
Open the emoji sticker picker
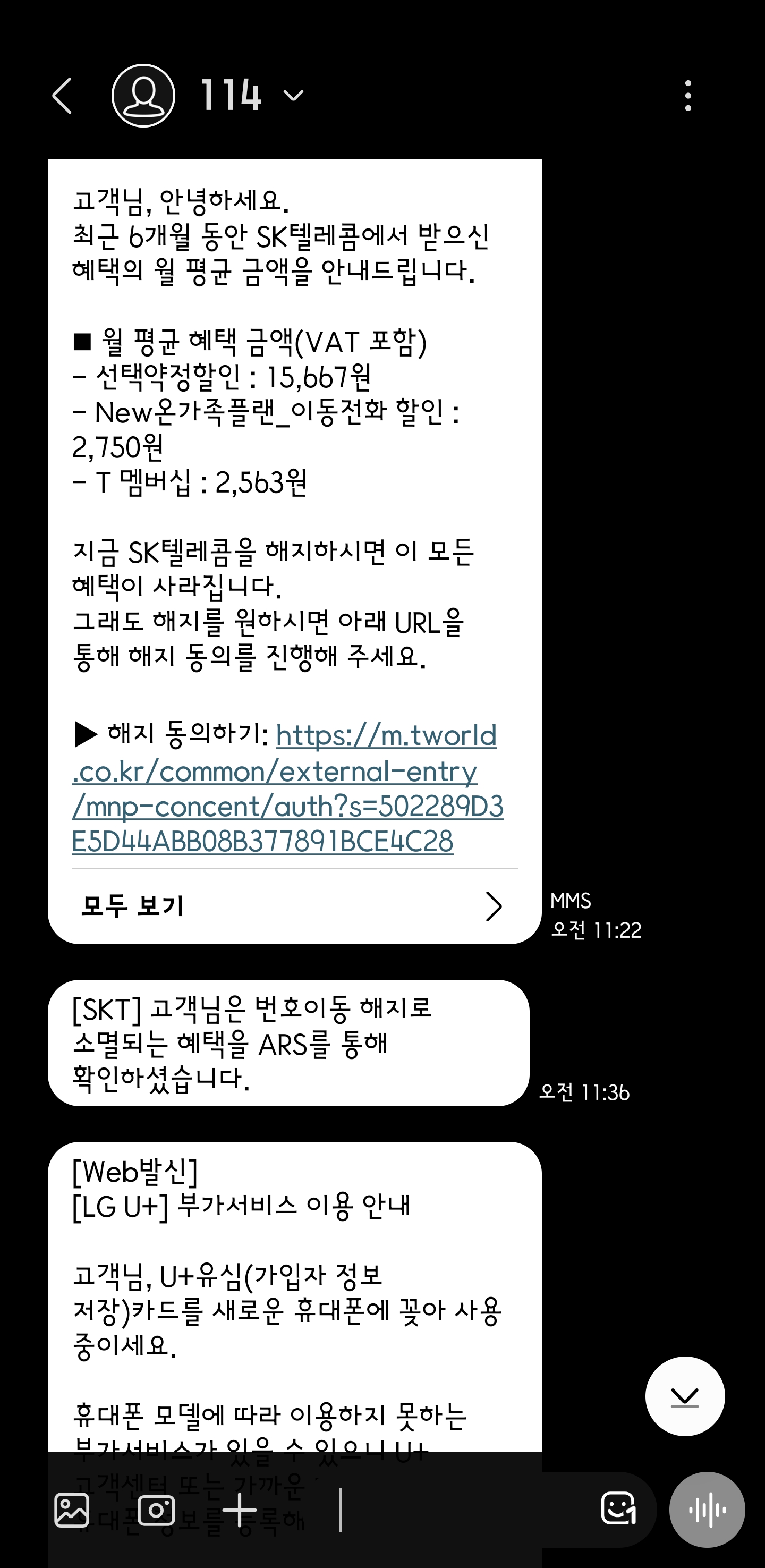[x=618, y=1509]
